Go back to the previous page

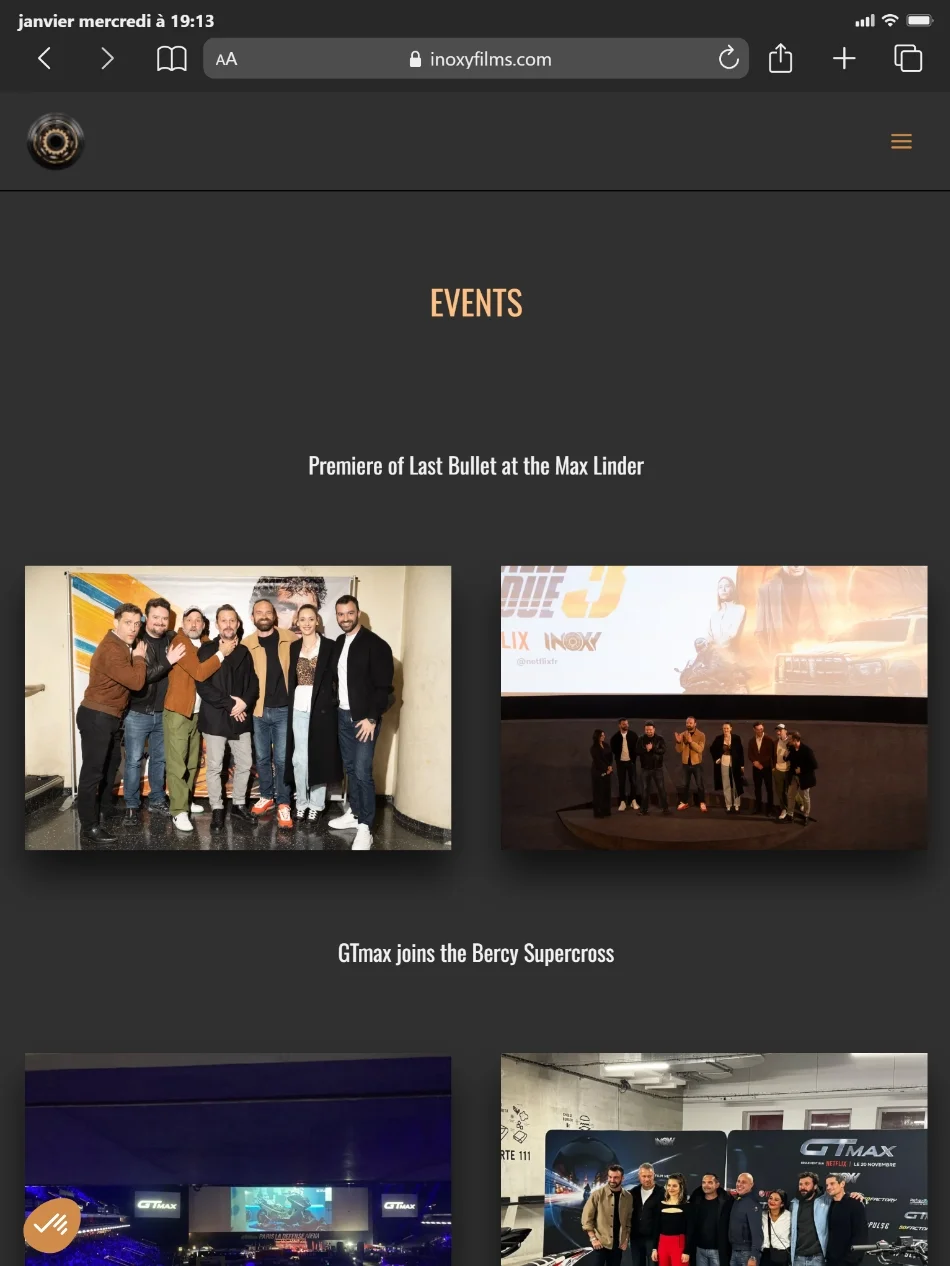click(x=44, y=59)
